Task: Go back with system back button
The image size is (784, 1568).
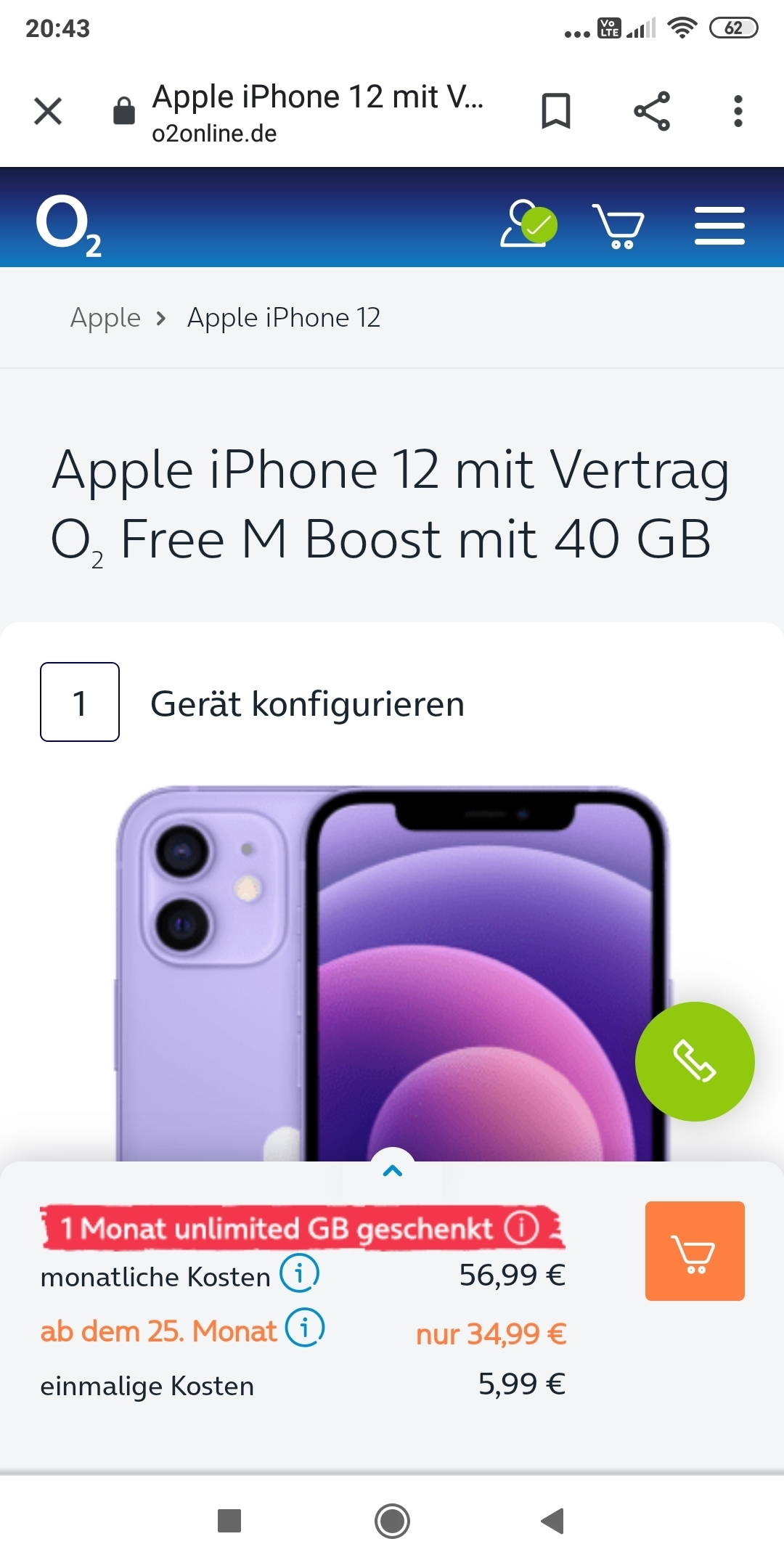Action: pos(552,1520)
